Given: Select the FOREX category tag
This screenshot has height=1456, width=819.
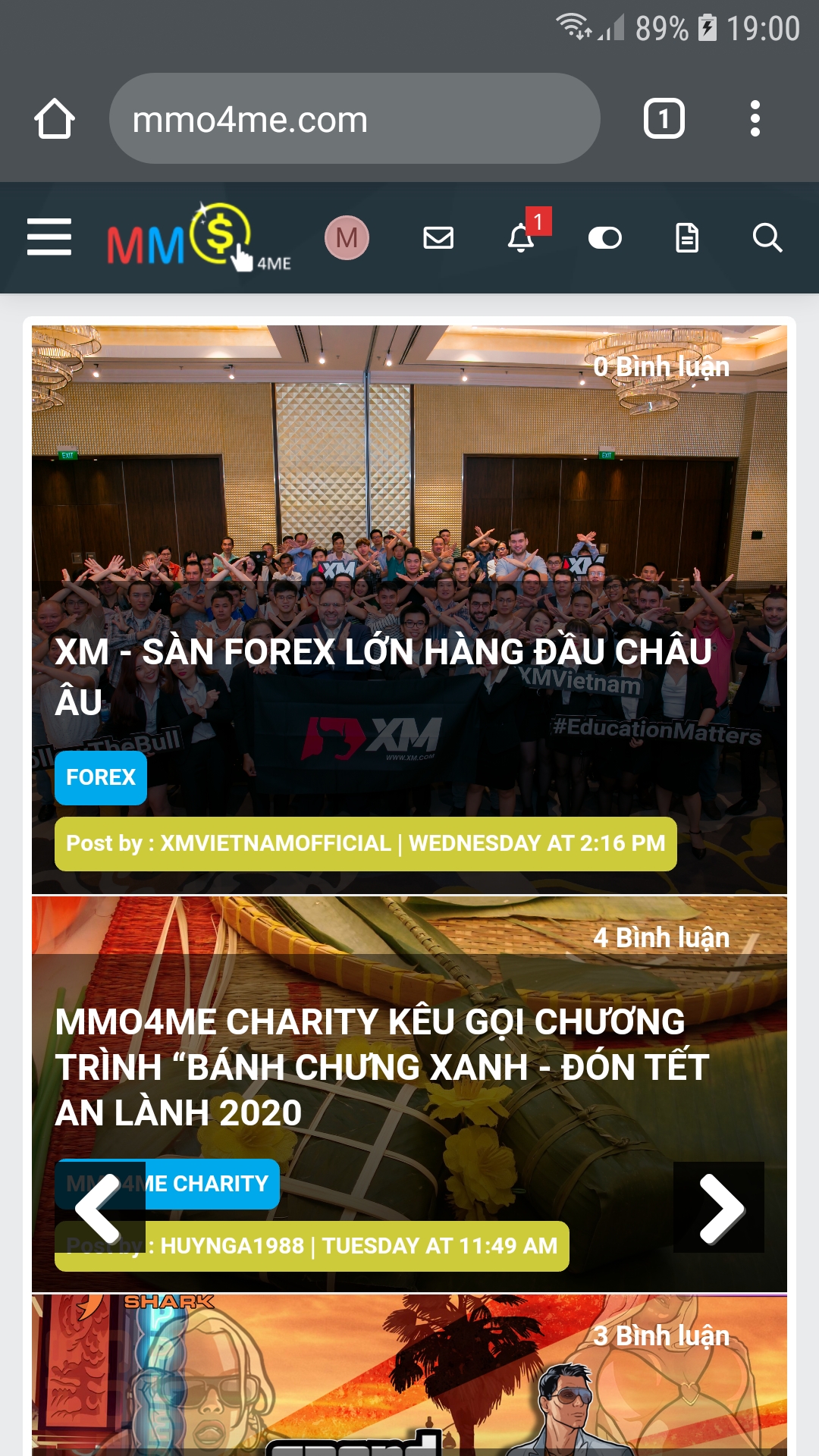Looking at the screenshot, I should (101, 777).
